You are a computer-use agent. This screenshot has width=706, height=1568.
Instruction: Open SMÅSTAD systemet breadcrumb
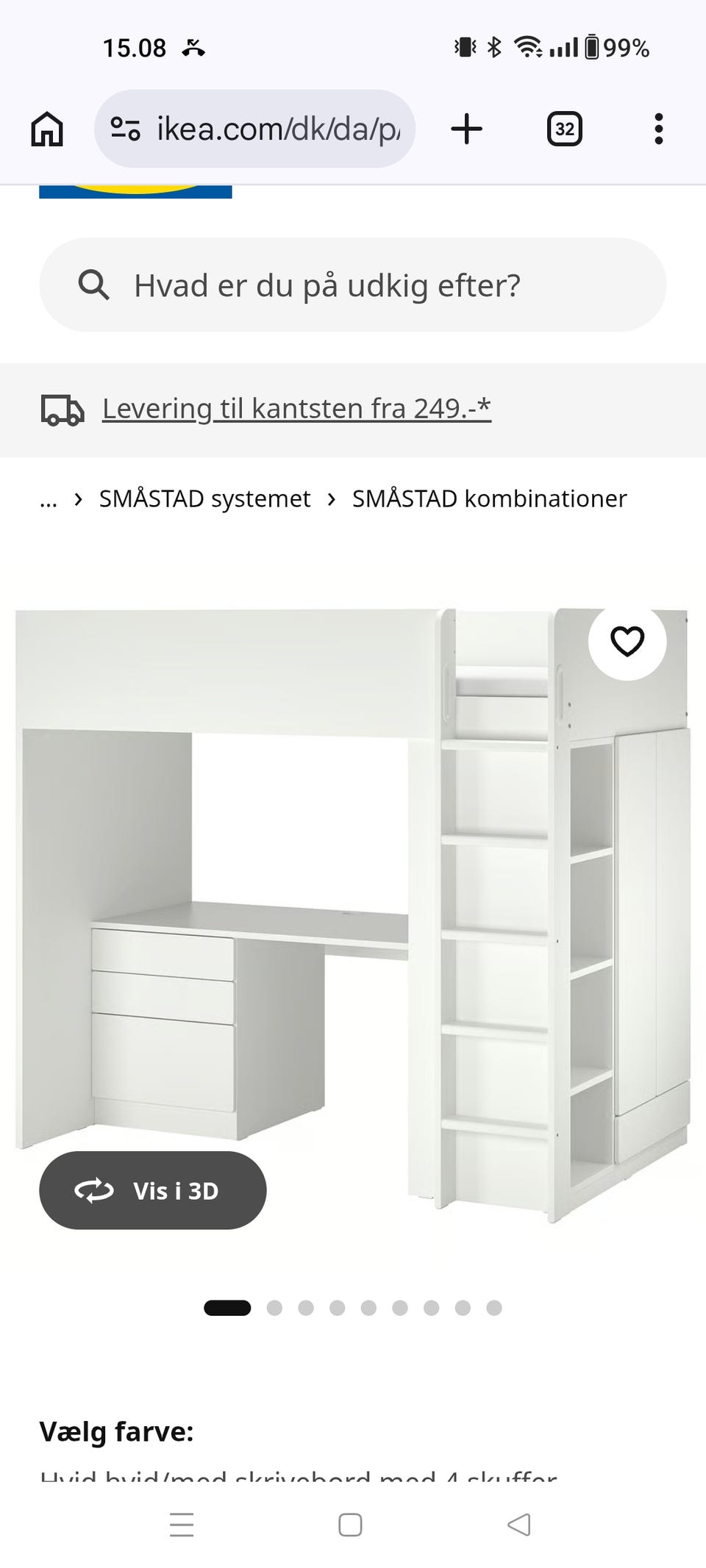coord(204,498)
